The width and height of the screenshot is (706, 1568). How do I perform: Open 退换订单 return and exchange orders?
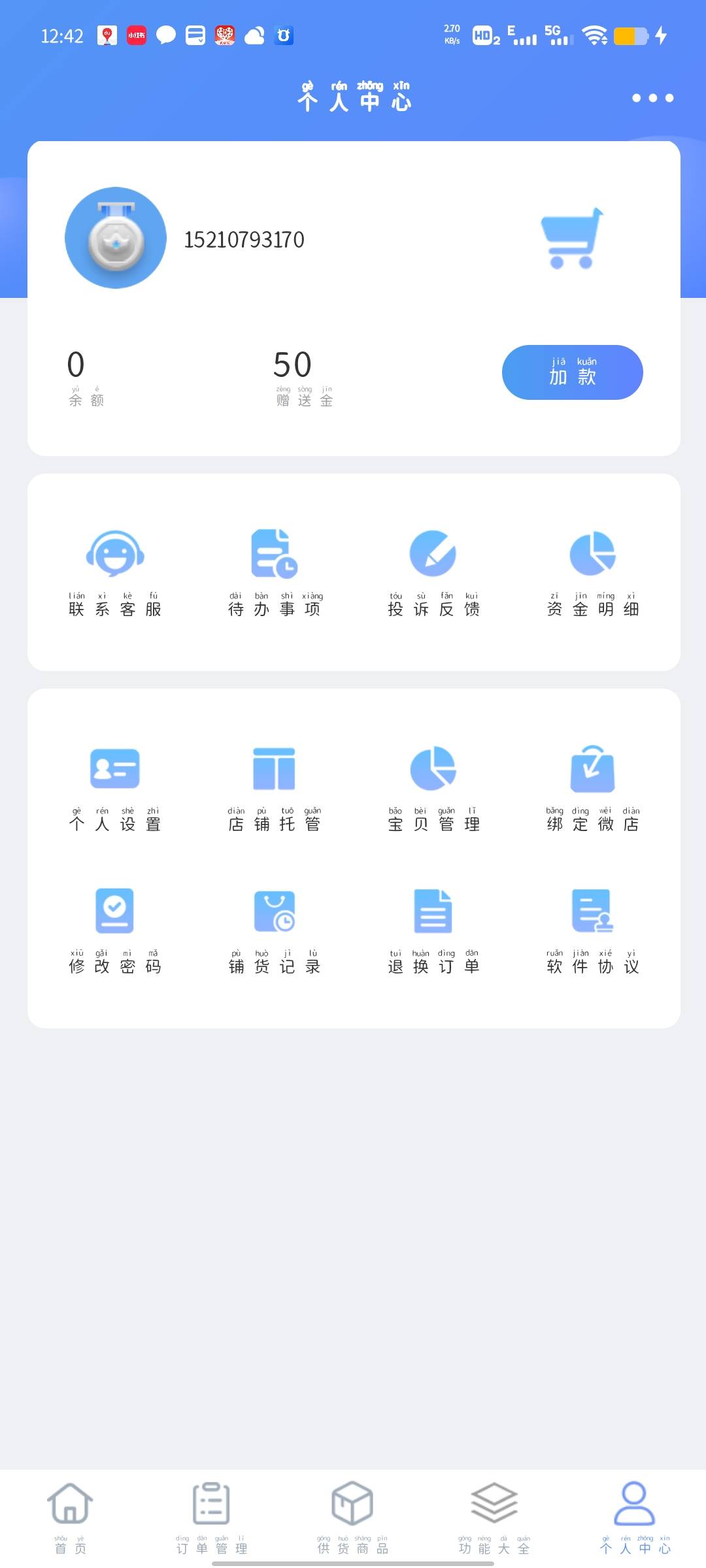pyautogui.click(x=433, y=930)
